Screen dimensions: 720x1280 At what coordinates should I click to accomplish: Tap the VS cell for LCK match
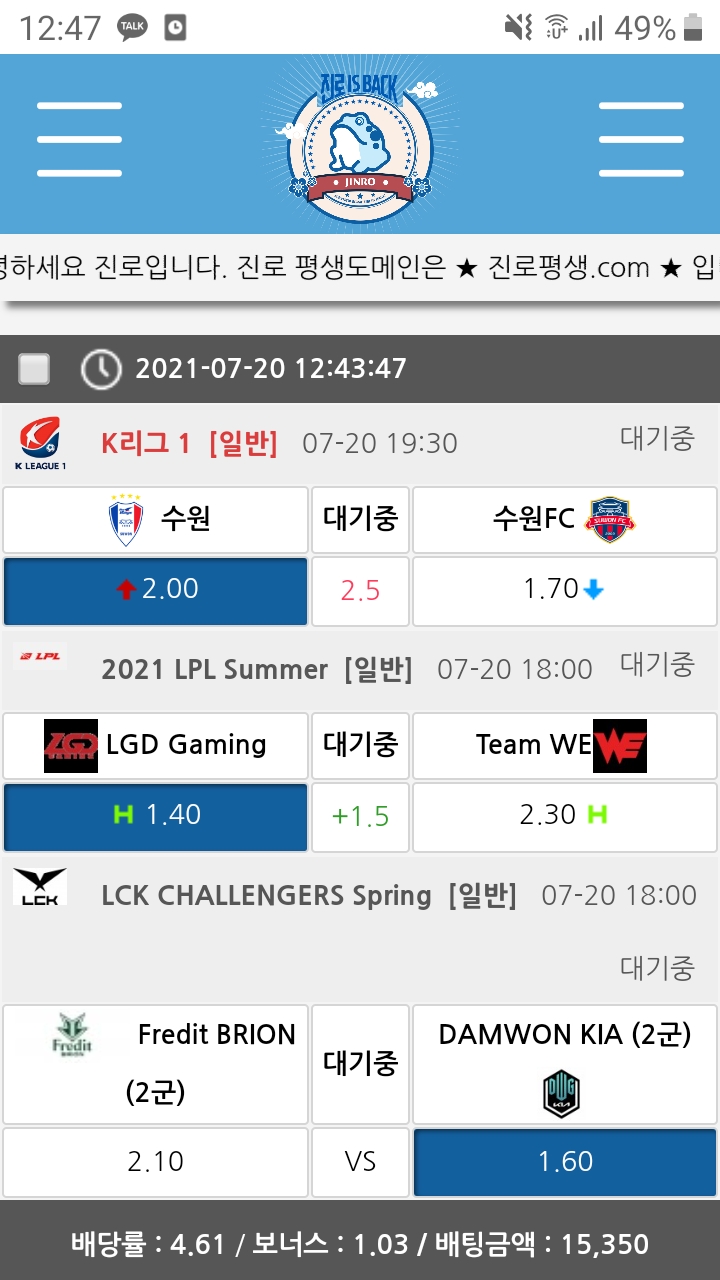360,1162
